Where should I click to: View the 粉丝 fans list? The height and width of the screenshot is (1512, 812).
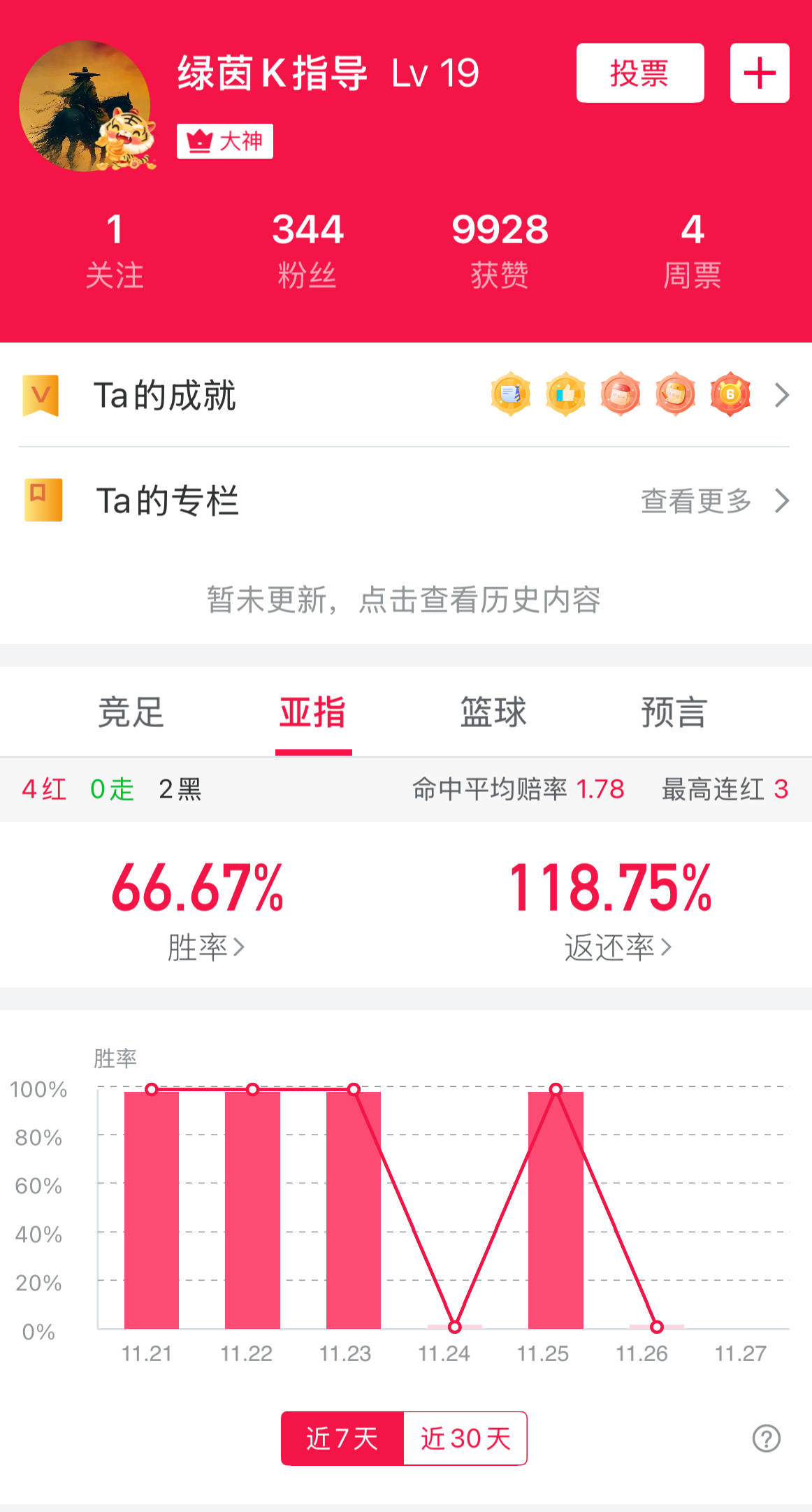307,250
